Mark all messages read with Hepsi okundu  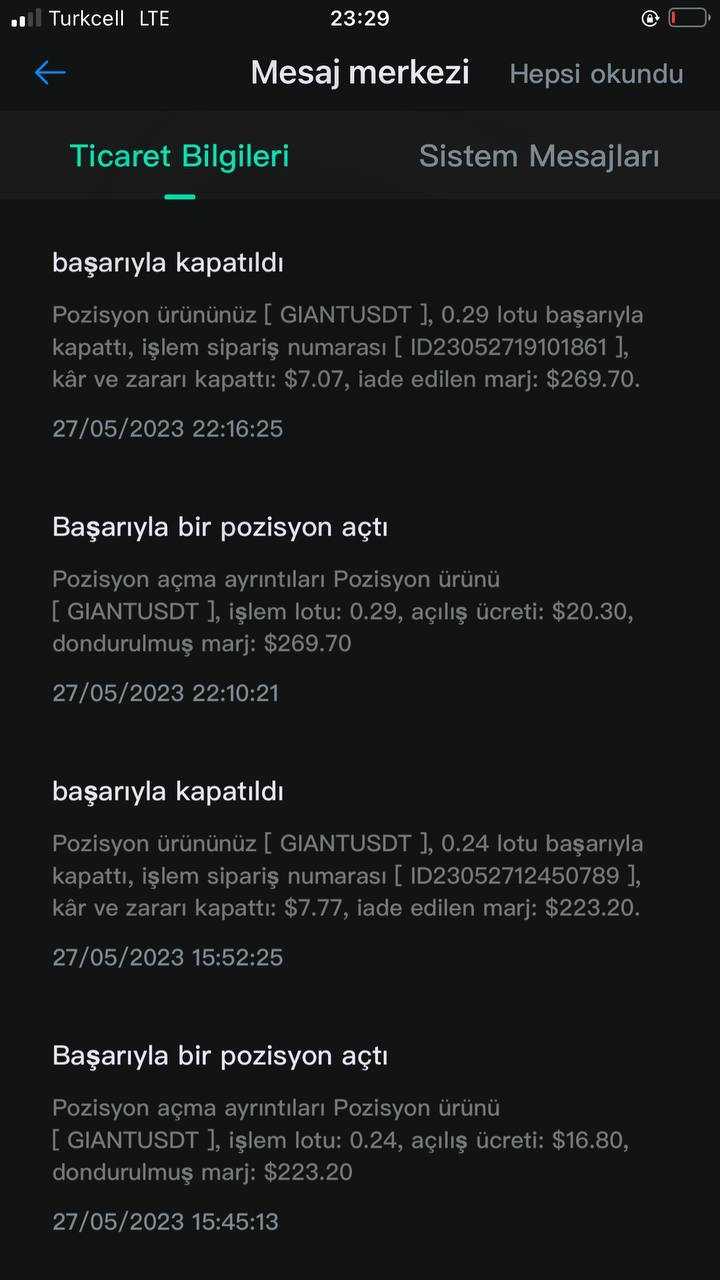click(596, 74)
